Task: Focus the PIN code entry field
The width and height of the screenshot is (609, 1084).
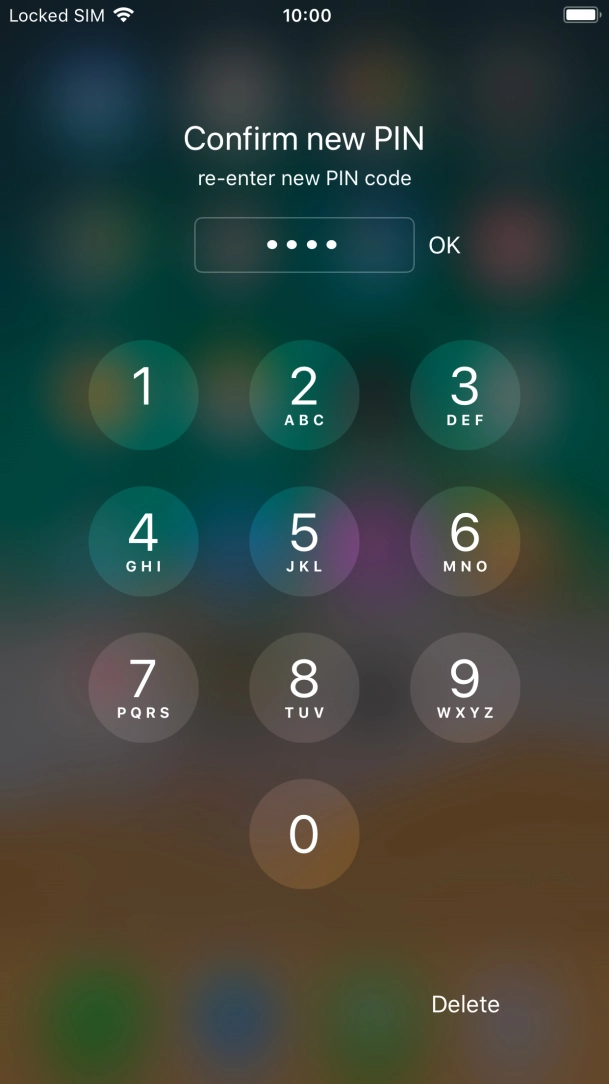Action: [x=304, y=245]
